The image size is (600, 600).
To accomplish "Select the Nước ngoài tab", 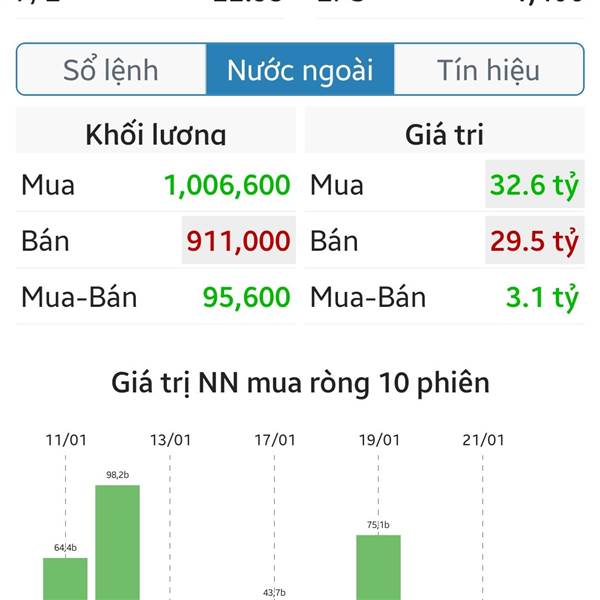I will (300, 70).
